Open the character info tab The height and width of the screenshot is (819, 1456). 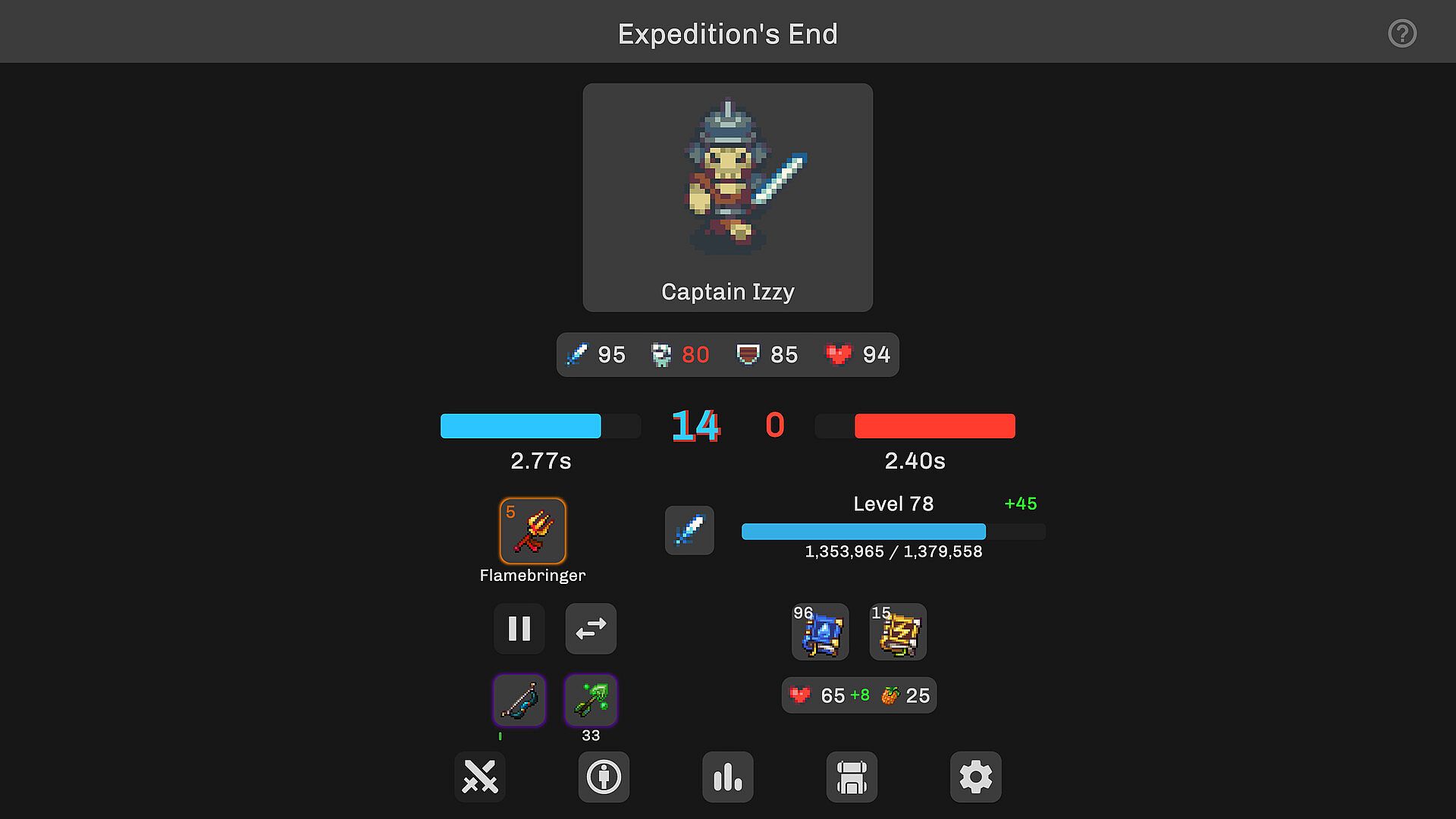604,777
